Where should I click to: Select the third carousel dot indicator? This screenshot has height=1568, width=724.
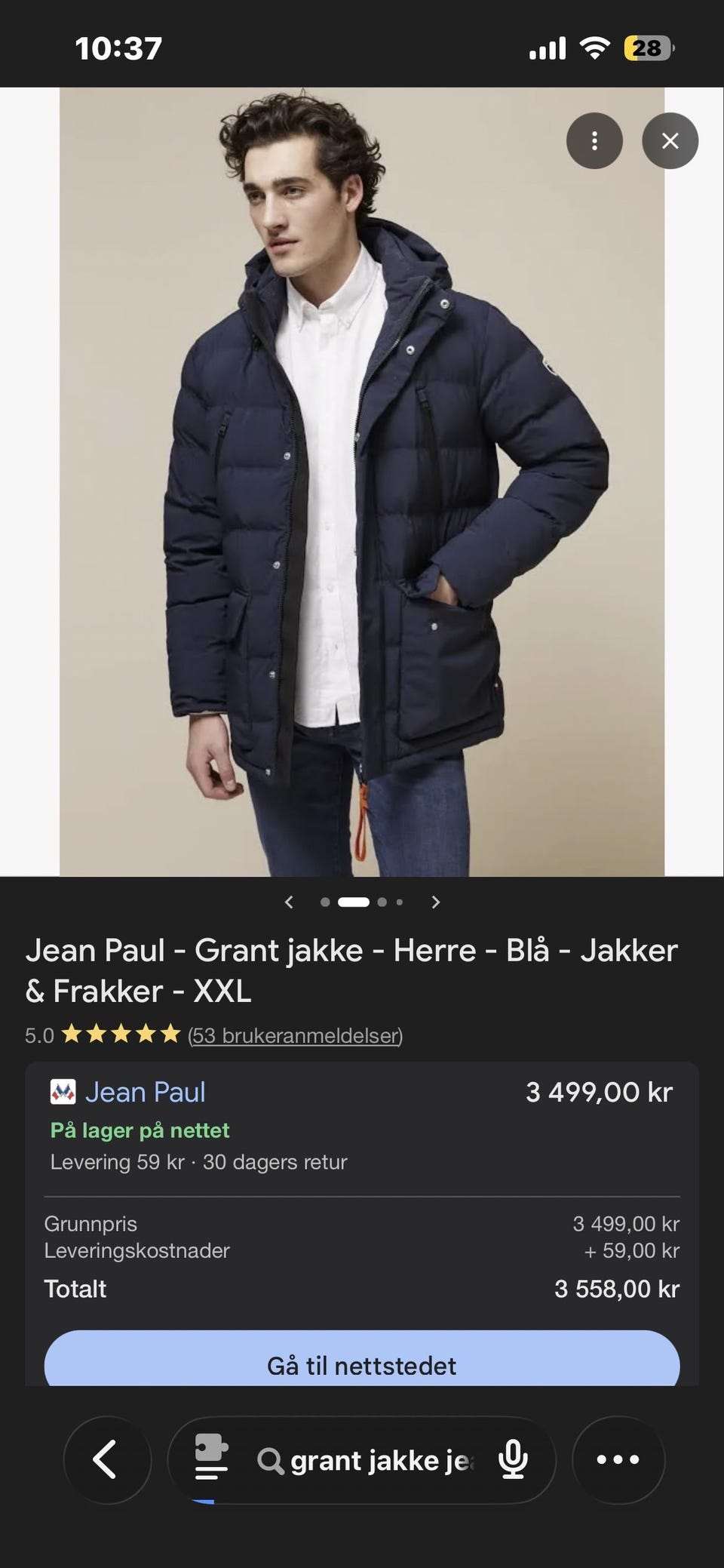382,902
